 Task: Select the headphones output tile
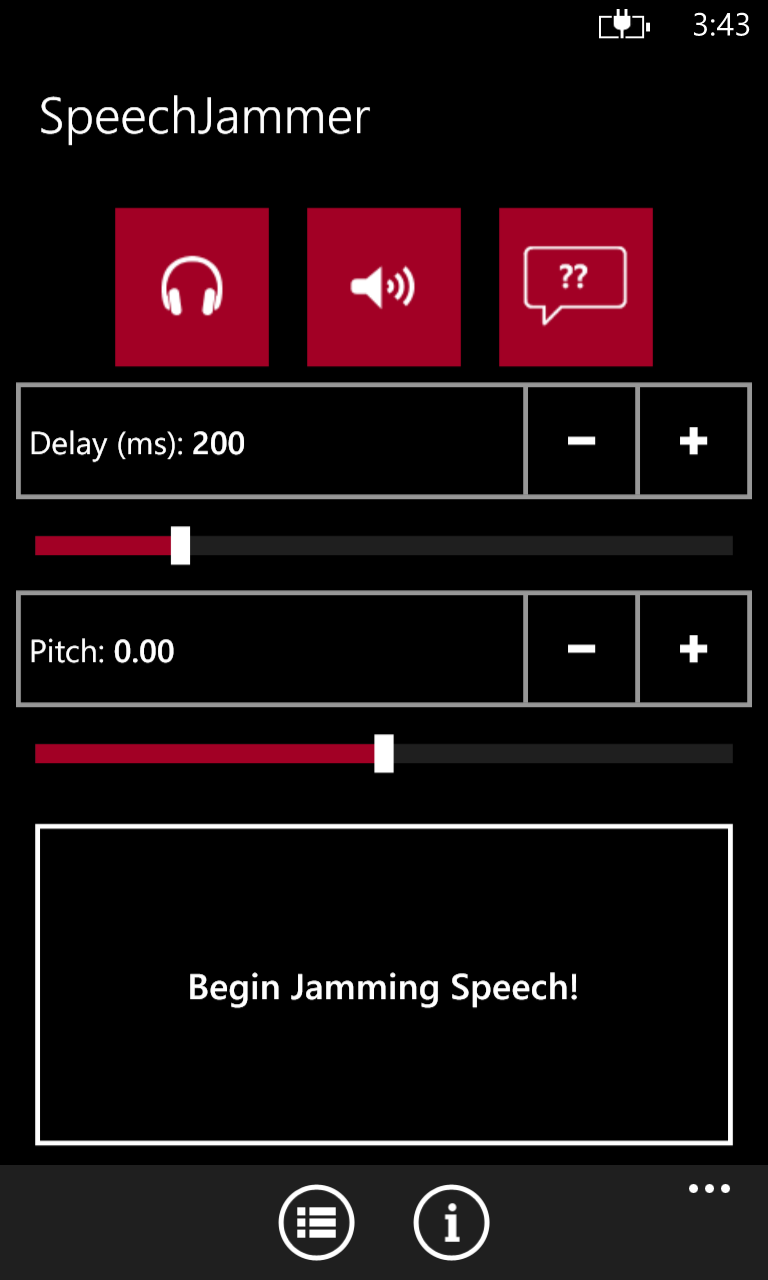click(192, 287)
